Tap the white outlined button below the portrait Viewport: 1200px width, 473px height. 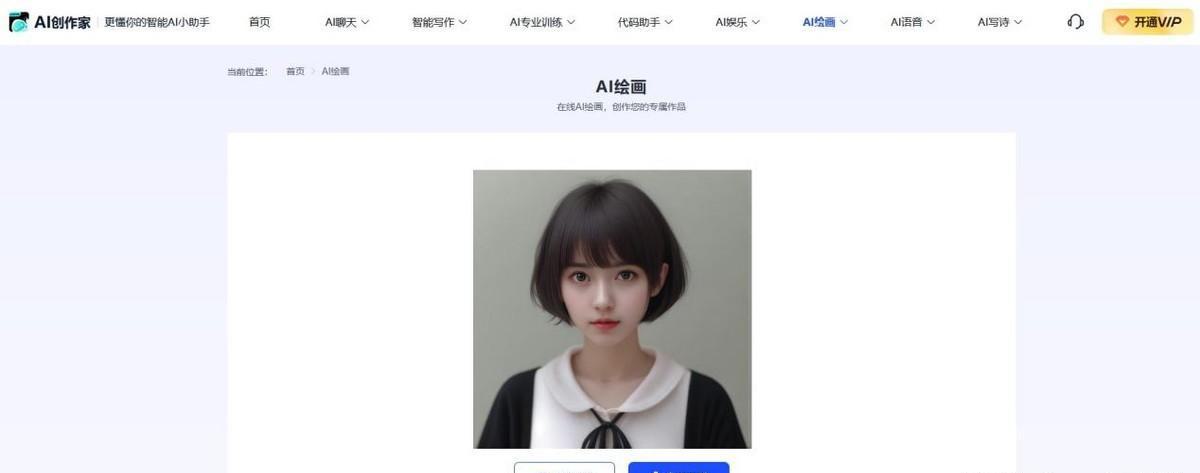[x=564, y=467]
